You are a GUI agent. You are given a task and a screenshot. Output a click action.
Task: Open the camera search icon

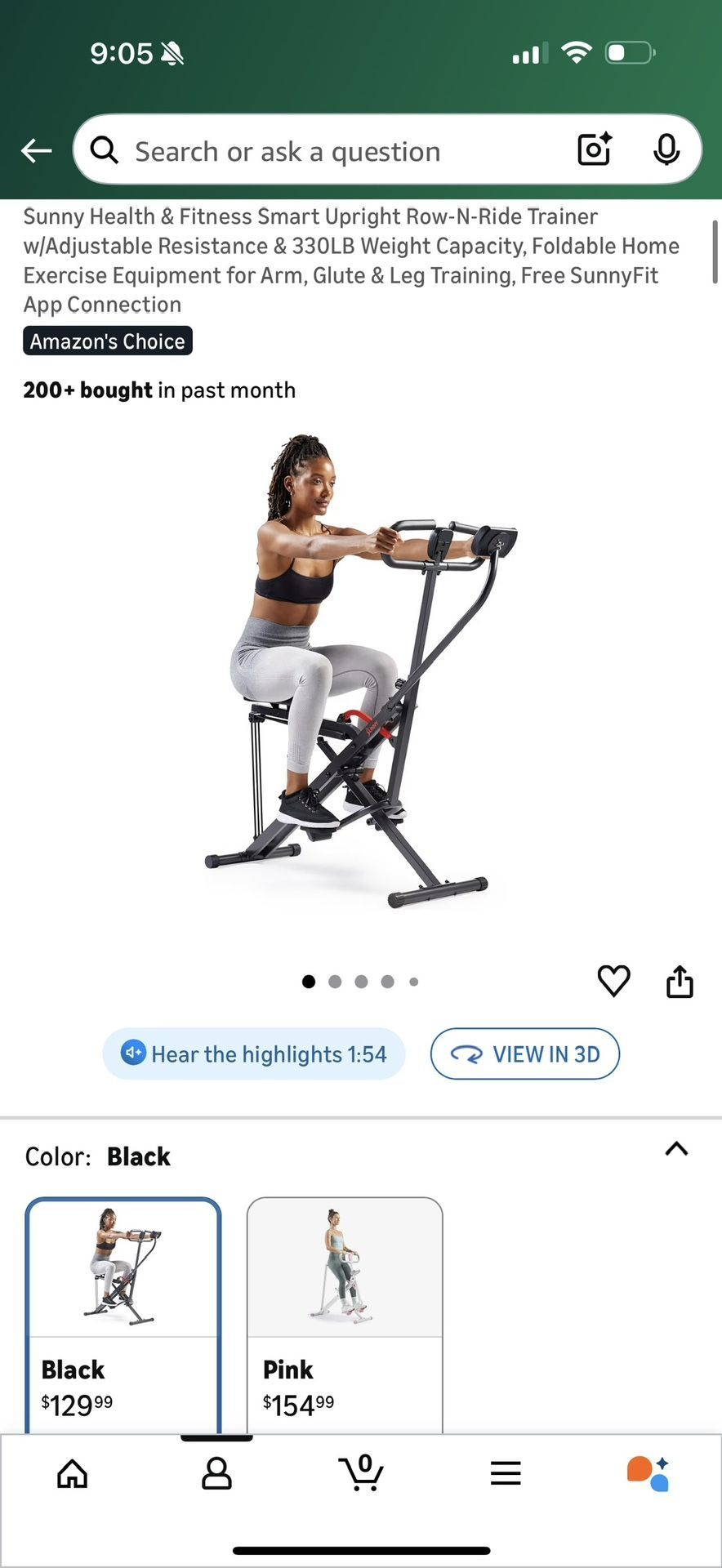[x=594, y=150]
